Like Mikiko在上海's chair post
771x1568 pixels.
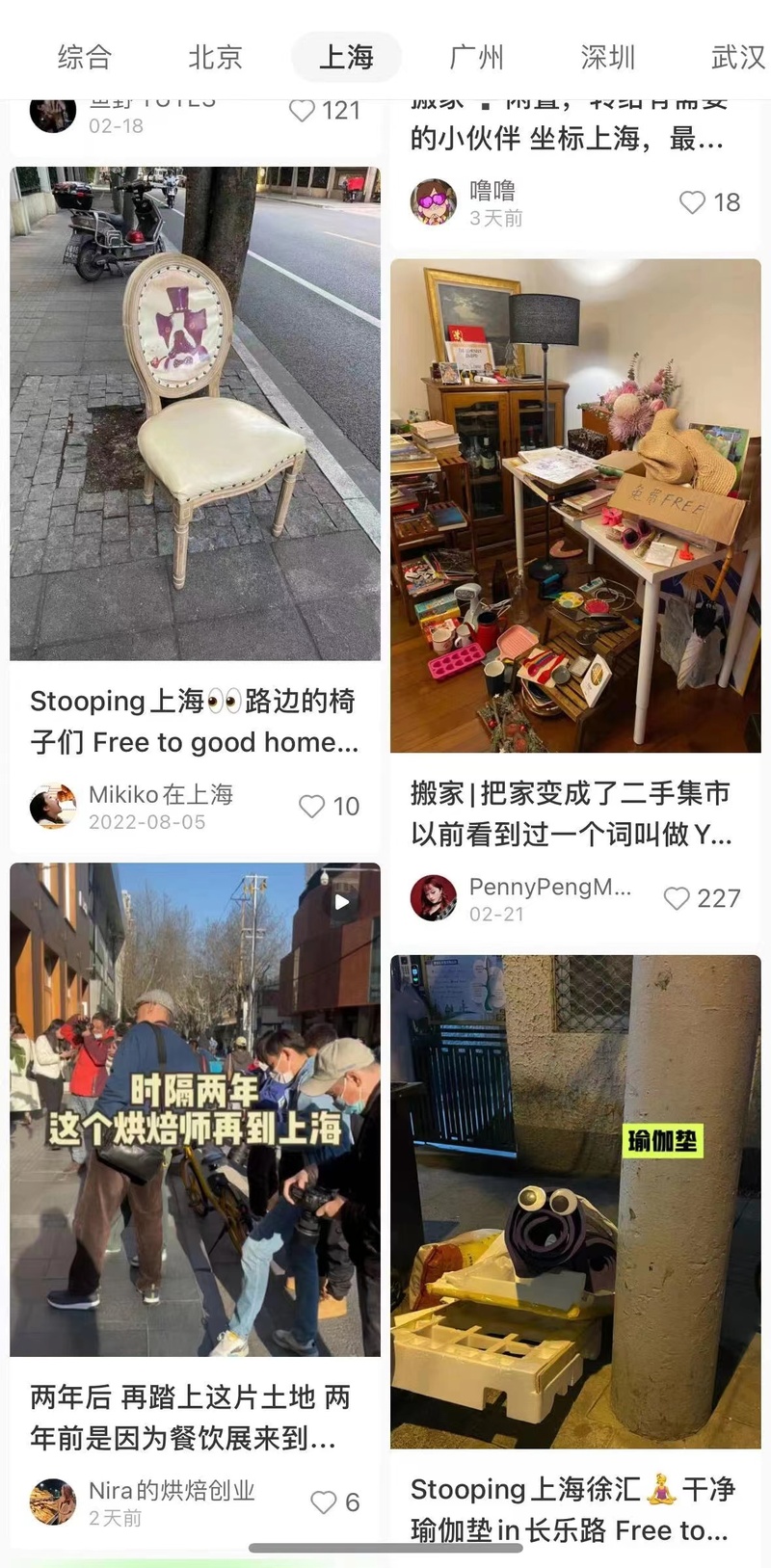coord(312,807)
